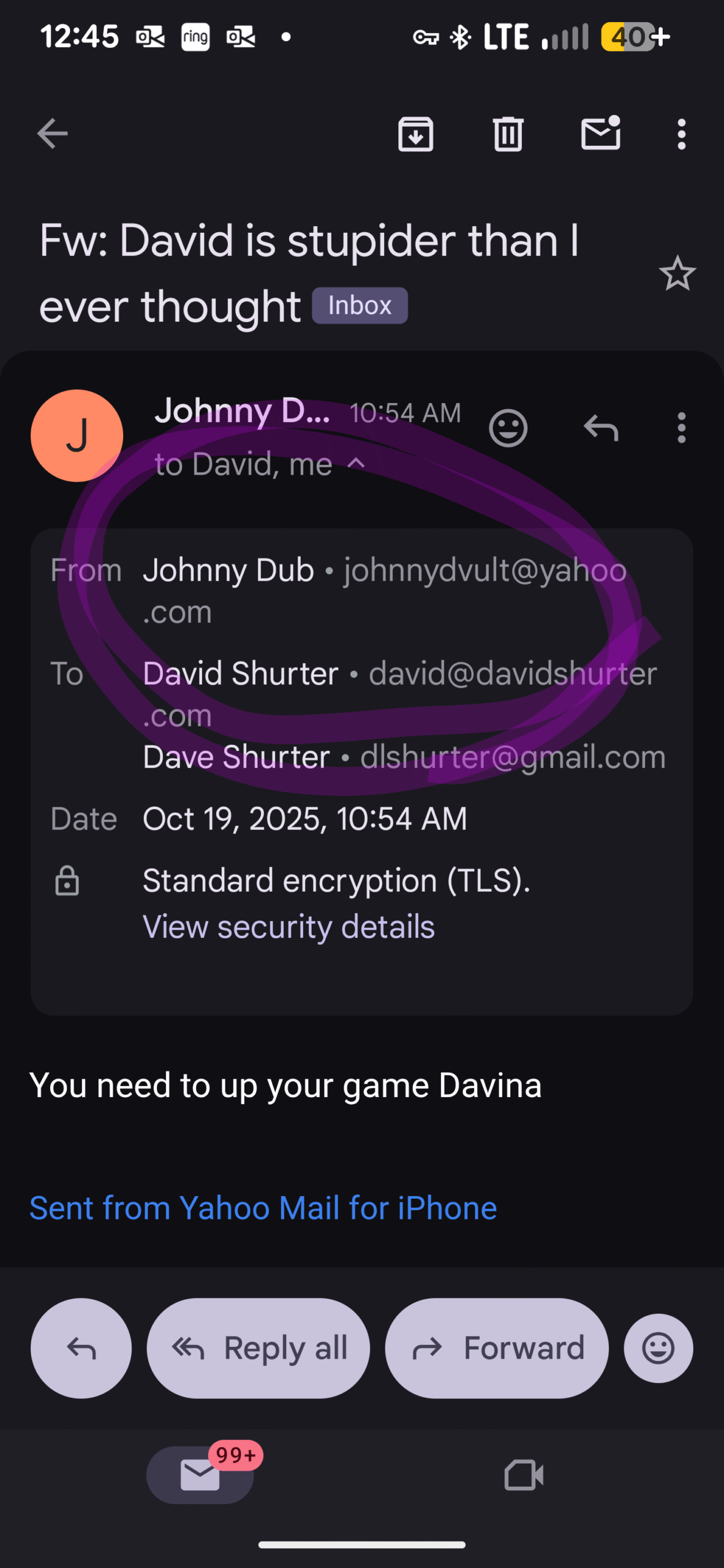Open the Inbox label chip
The height and width of the screenshot is (1568, 724).
(x=360, y=306)
